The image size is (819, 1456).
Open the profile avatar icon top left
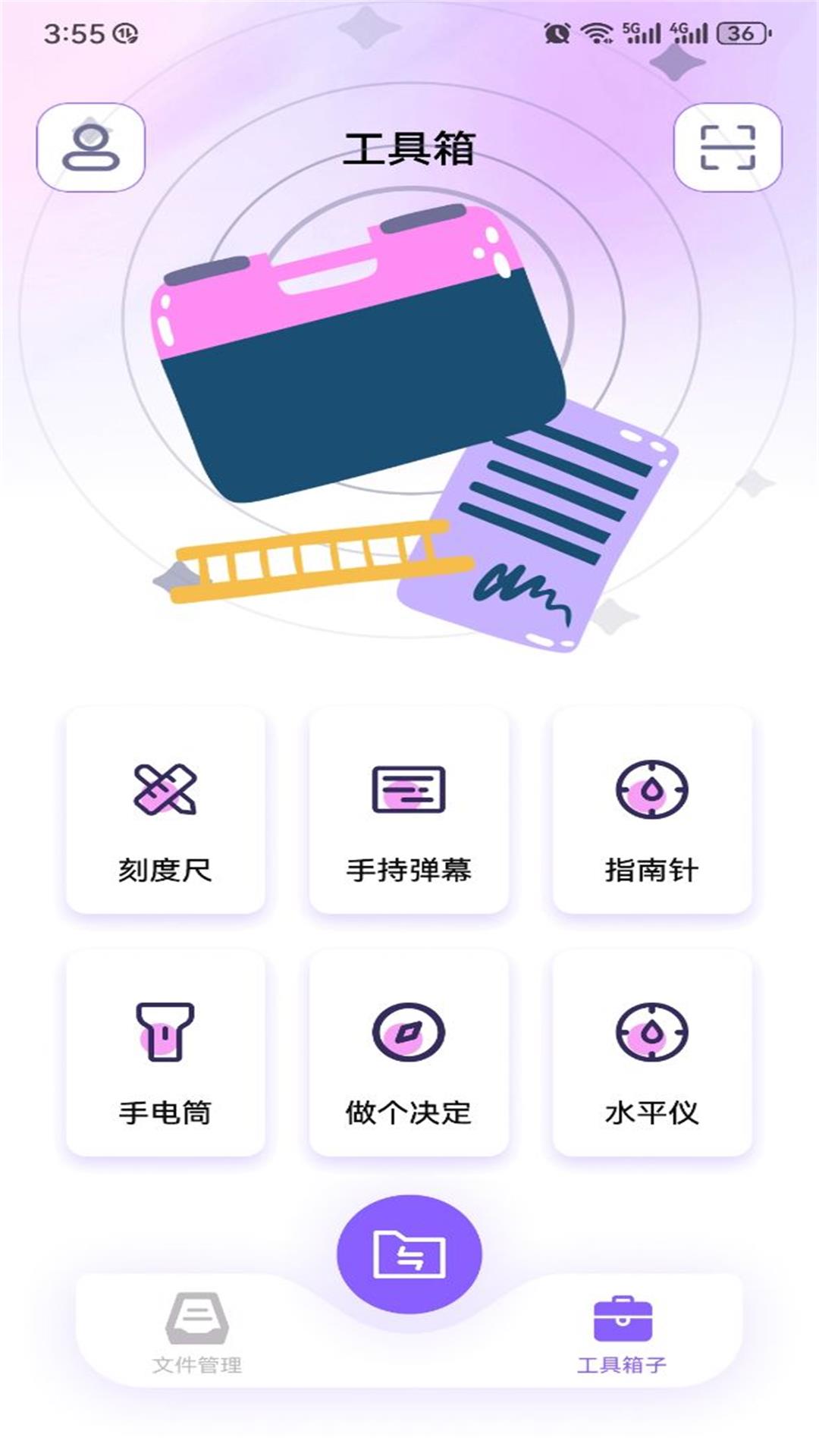(x=91, y=149)
